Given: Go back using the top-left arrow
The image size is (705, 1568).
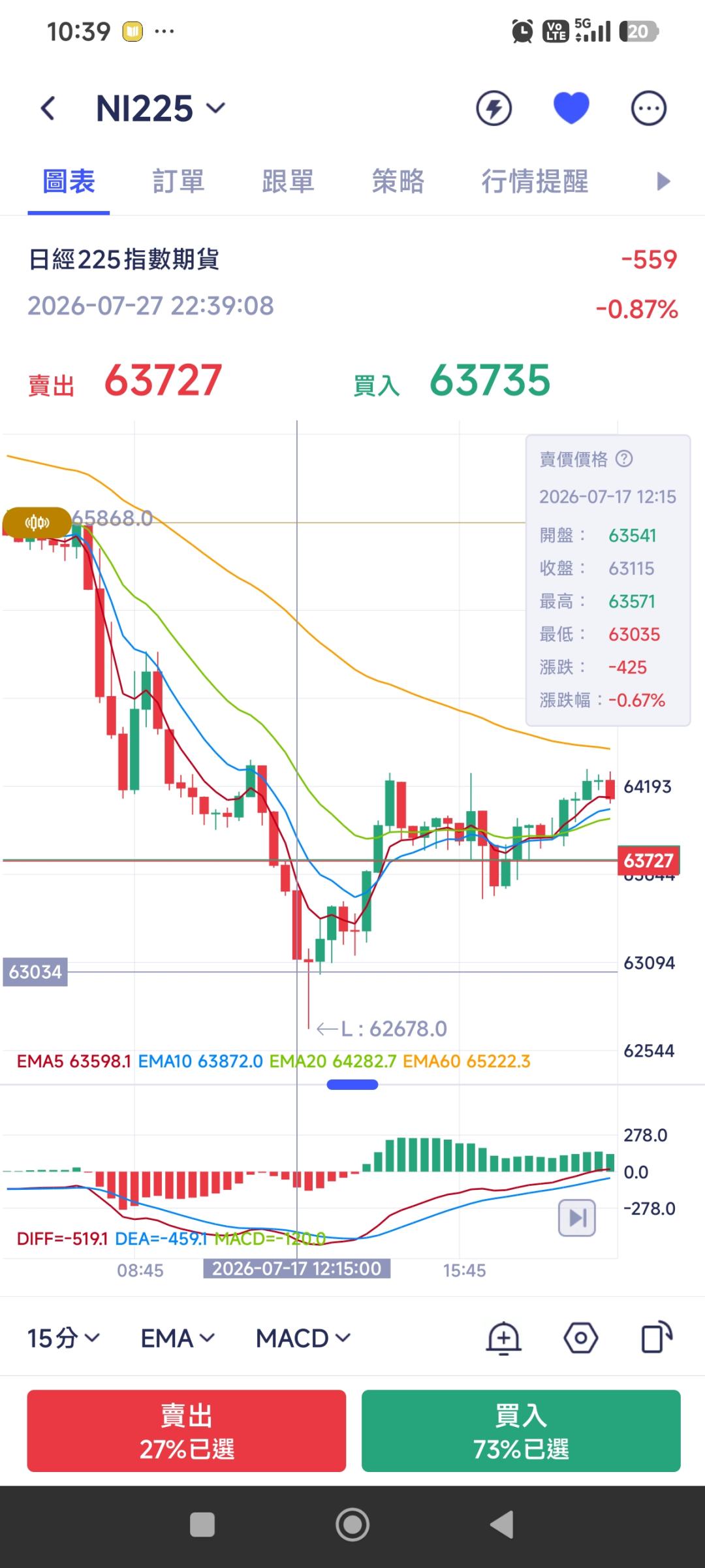Looking at the screenshot, I should pyautogui.click(x=48, y=108).
